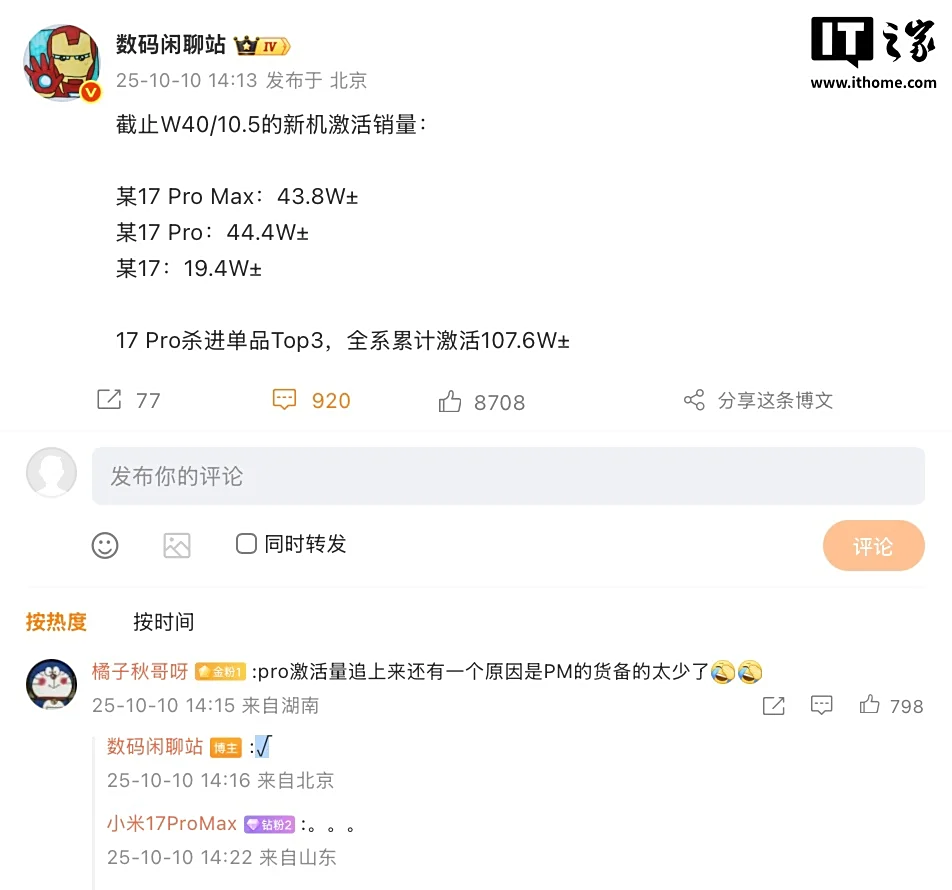
Task: Like 橘子秋哥呀's comment with 798 likes
Action: pyautogui.click(x=870, y=705)
